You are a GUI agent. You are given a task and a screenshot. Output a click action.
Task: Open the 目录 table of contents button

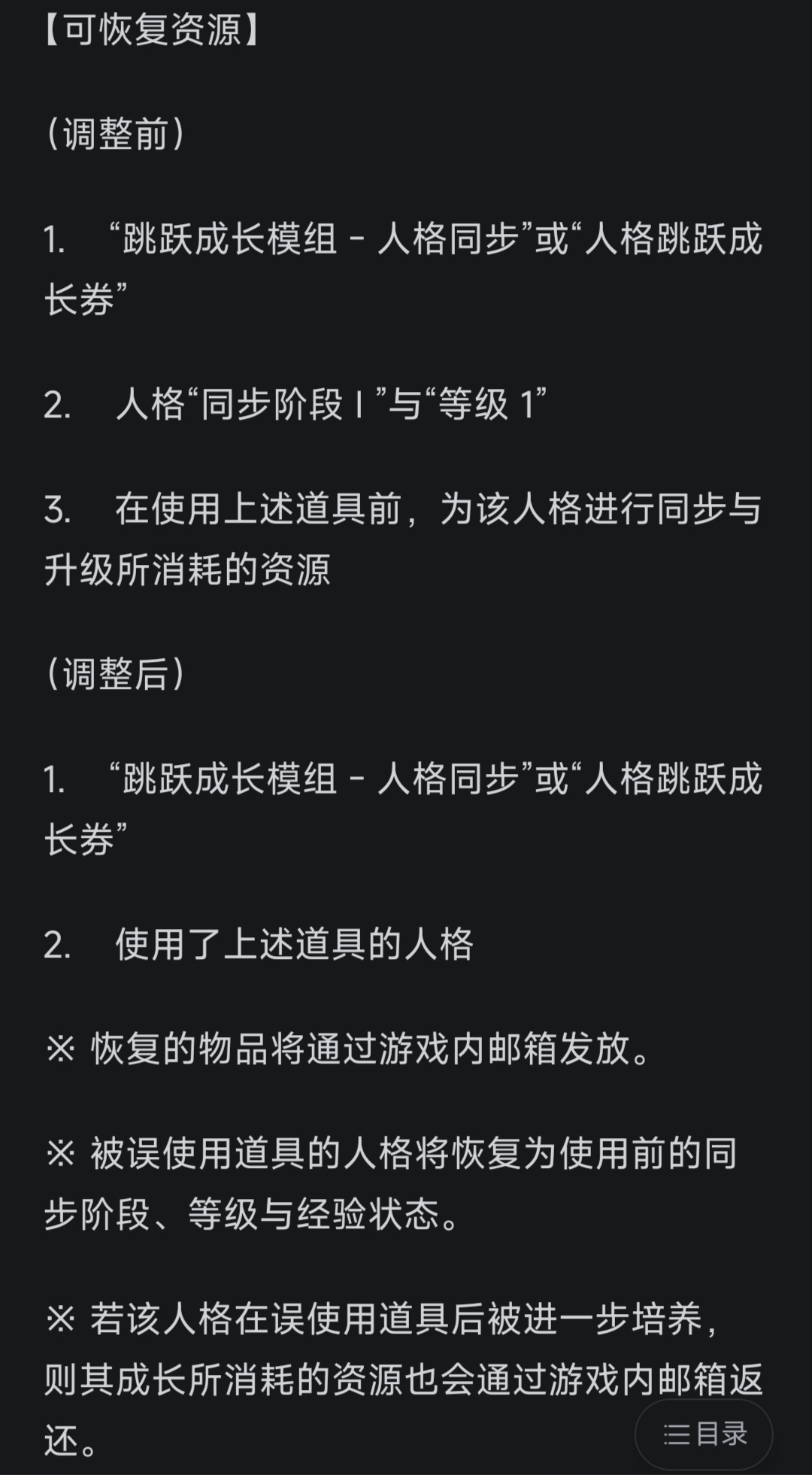tap(704, 1434)
